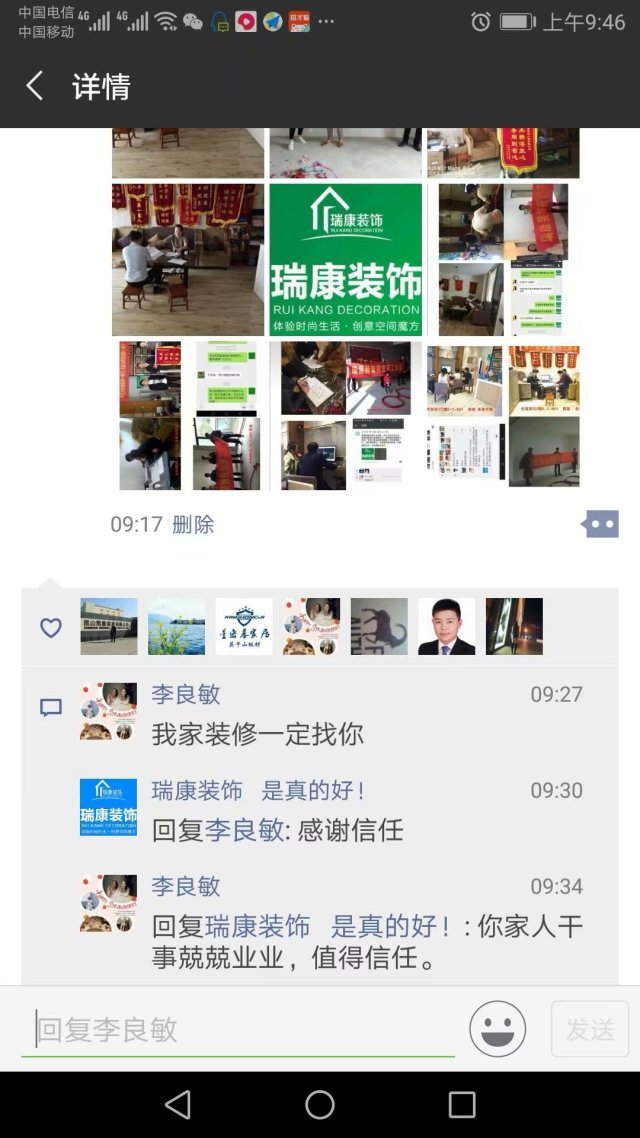This screenshot has width=640, height=1138.
Task: Open the banner room photo beside the logo
Action: [x=188, y=259]
